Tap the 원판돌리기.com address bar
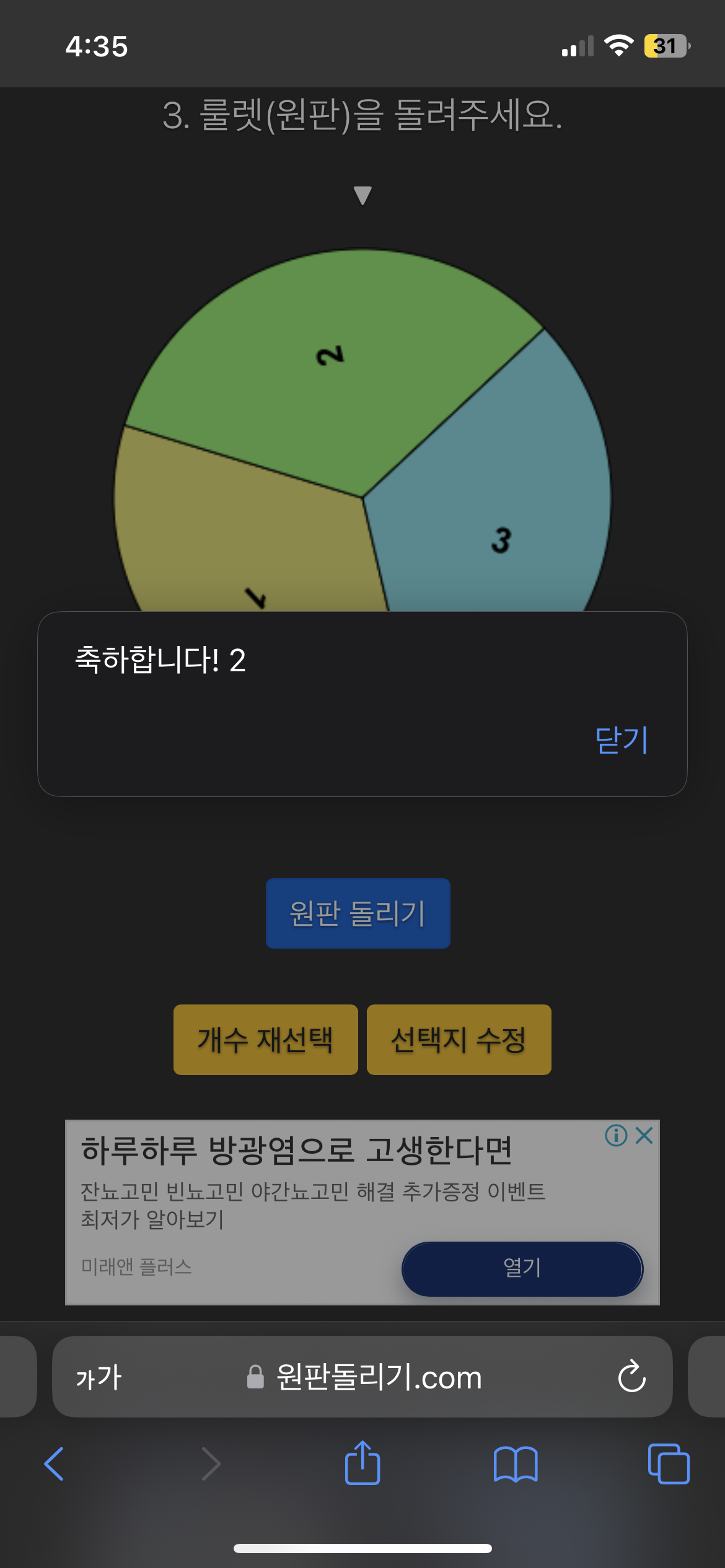The image size is (725, 1568). [364, 1378]
